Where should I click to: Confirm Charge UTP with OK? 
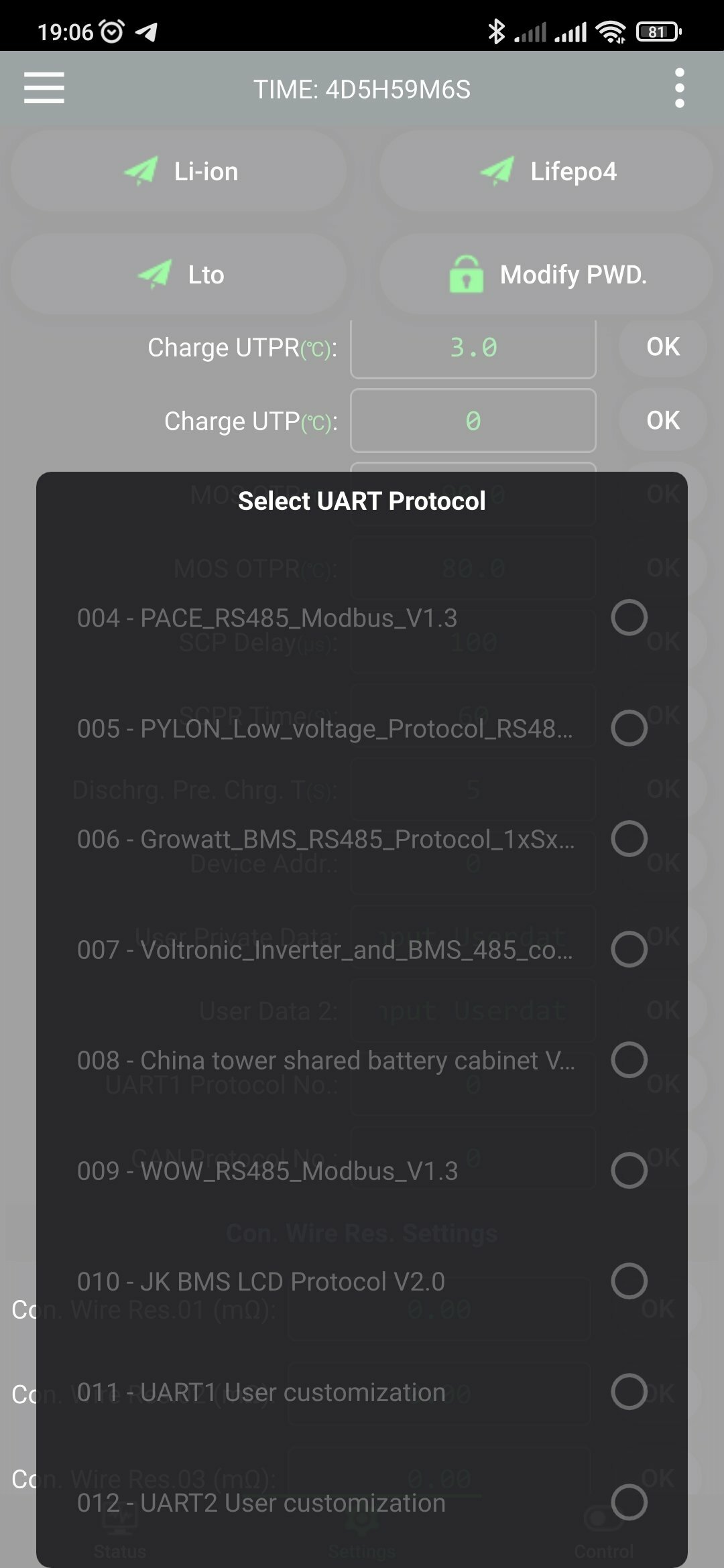coord(662,421)
